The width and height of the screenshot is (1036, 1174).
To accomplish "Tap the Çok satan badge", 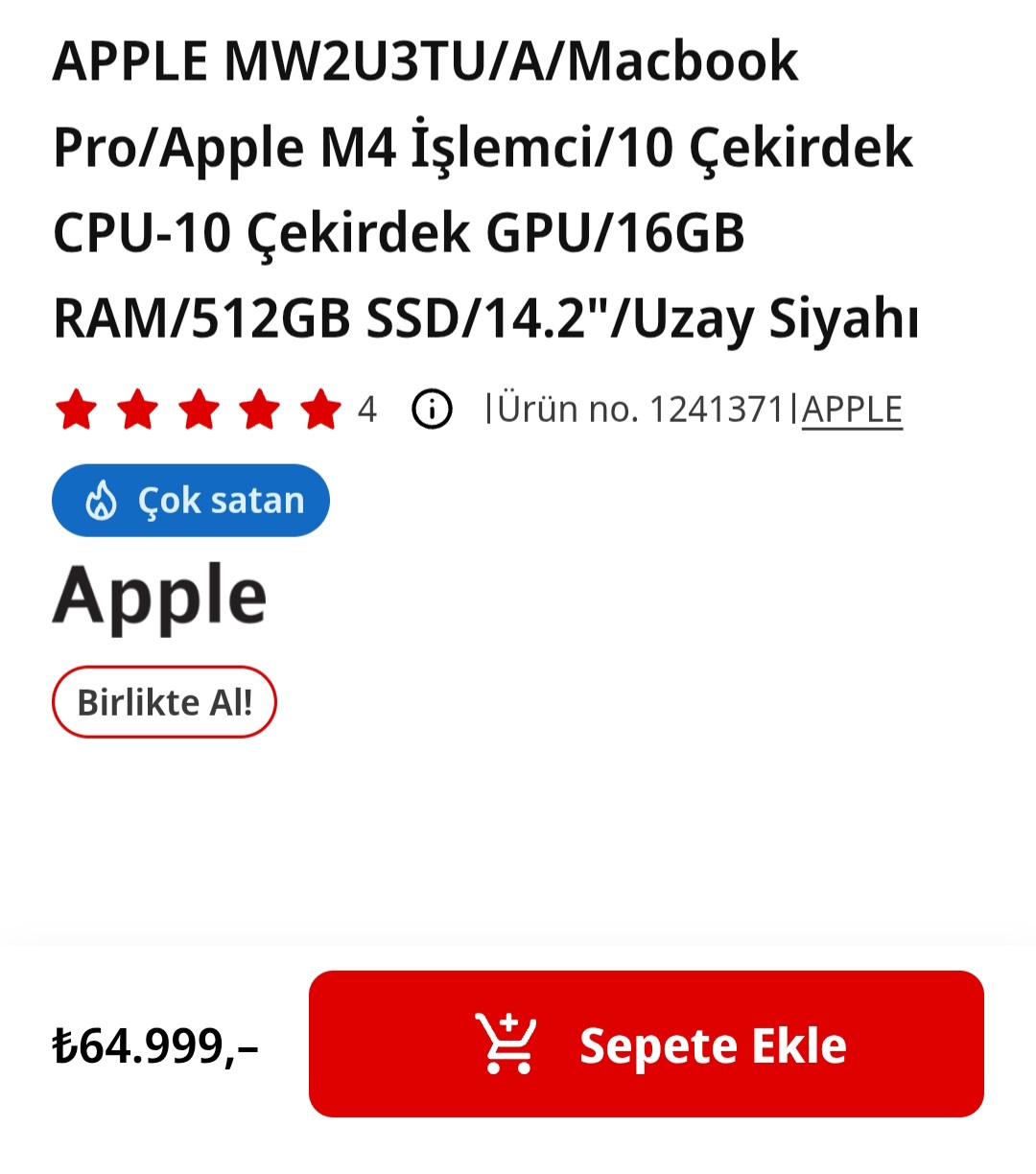I will tap(191, 501).
